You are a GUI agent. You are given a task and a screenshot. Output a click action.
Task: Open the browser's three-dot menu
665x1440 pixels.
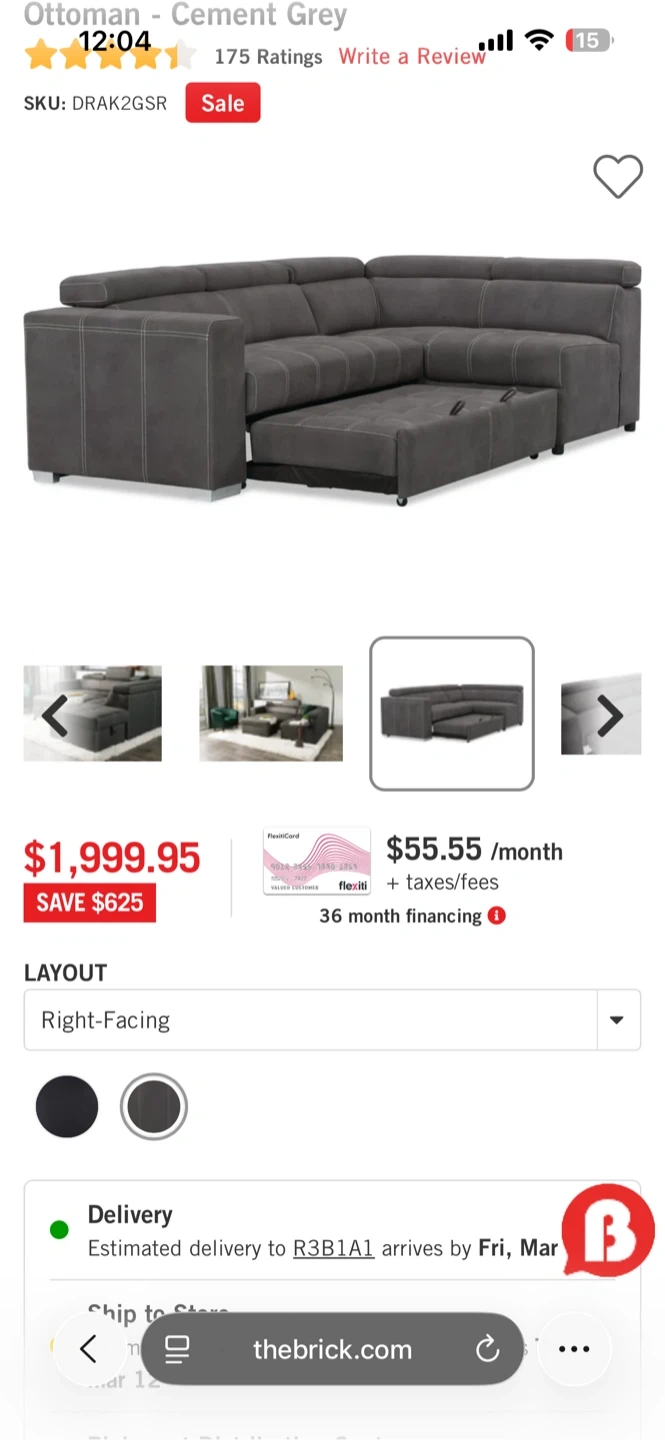[x=574, y=1349]
